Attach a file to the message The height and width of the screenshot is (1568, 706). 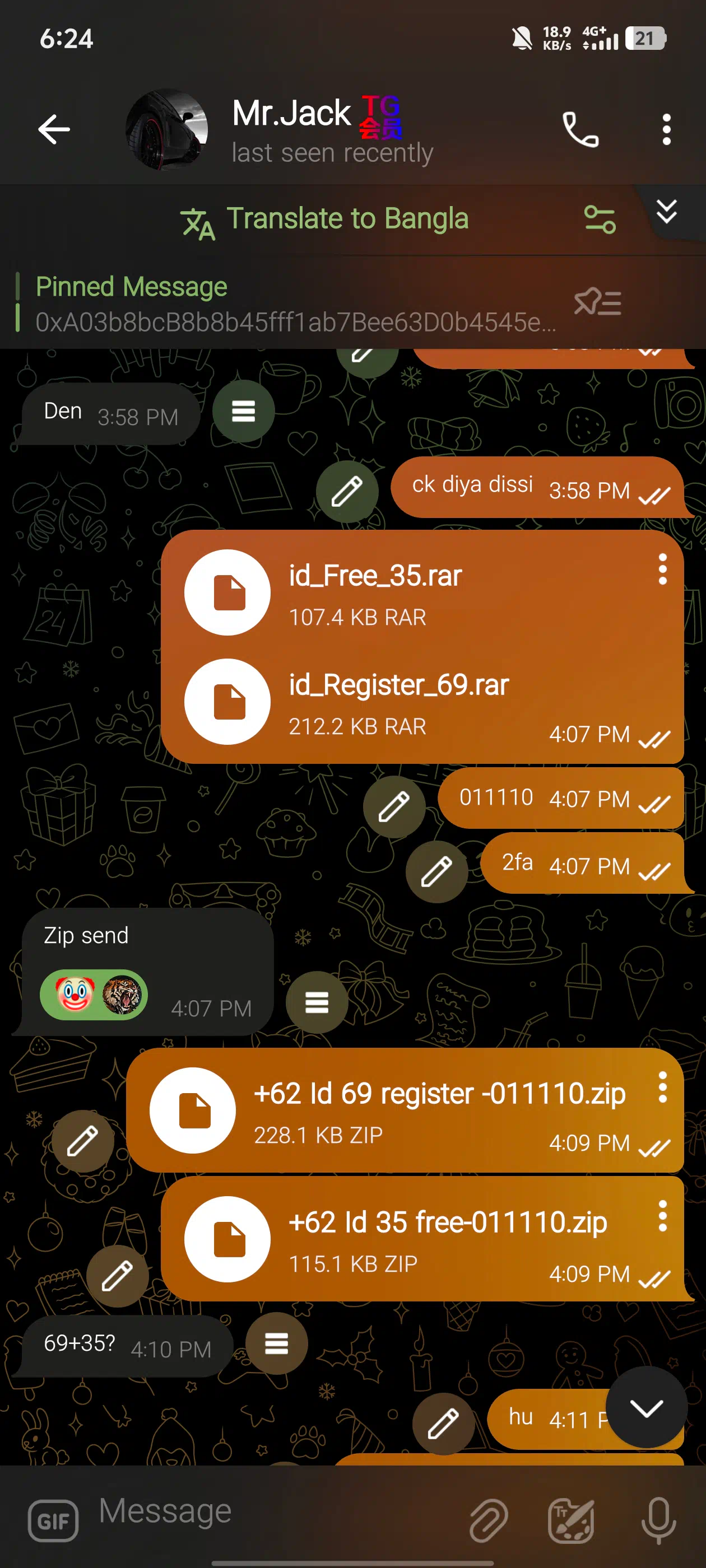pyautogui.click(x=489, y=1520)
